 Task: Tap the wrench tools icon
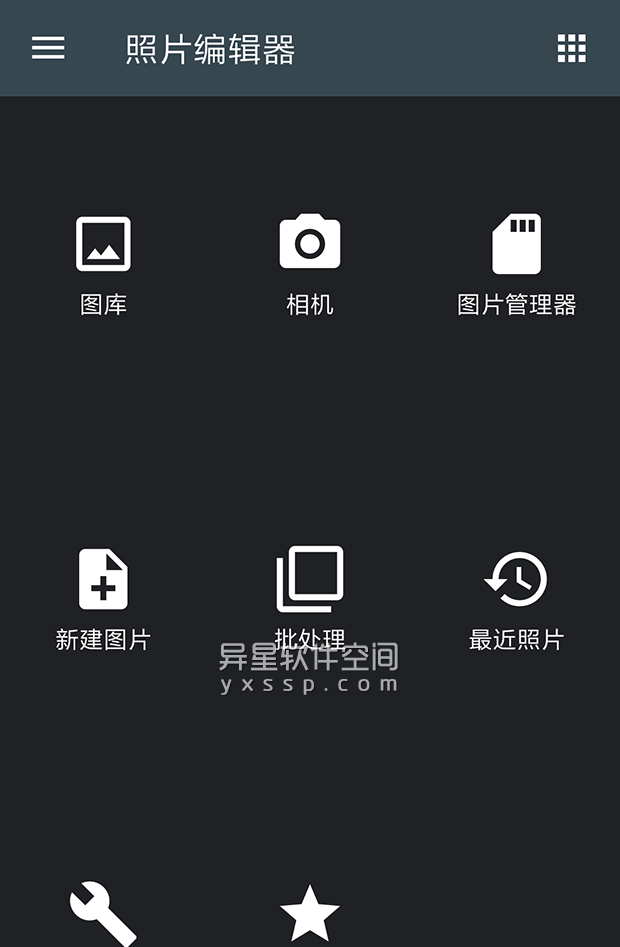pos(103,913)
